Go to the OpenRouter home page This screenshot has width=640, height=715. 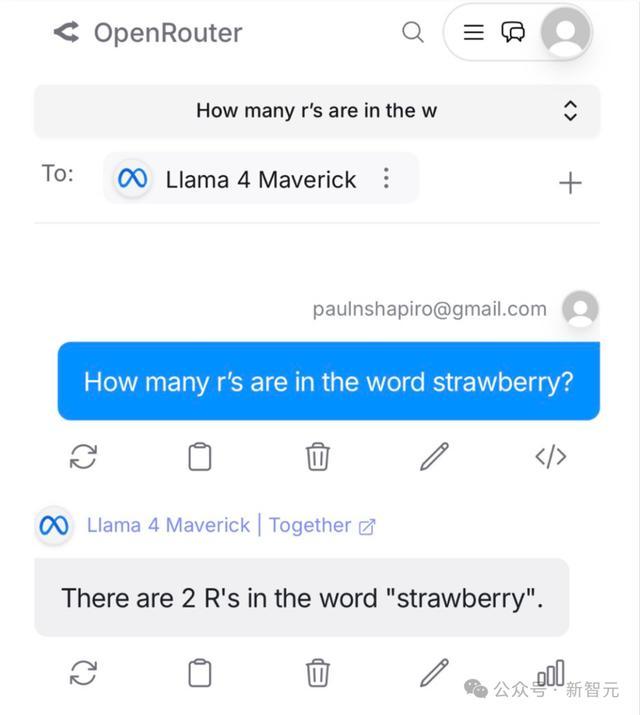148,32
